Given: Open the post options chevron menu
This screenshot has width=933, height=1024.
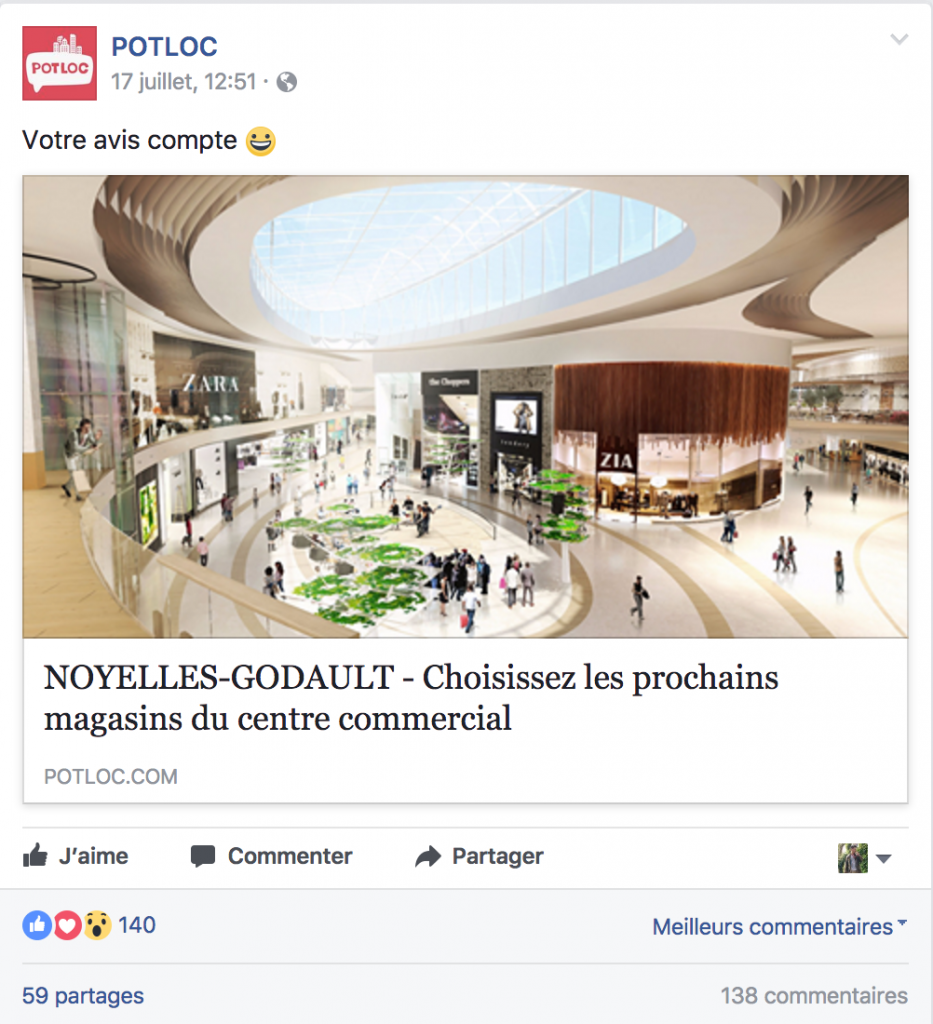Looking at the screenshot, I should click(899, 40).
